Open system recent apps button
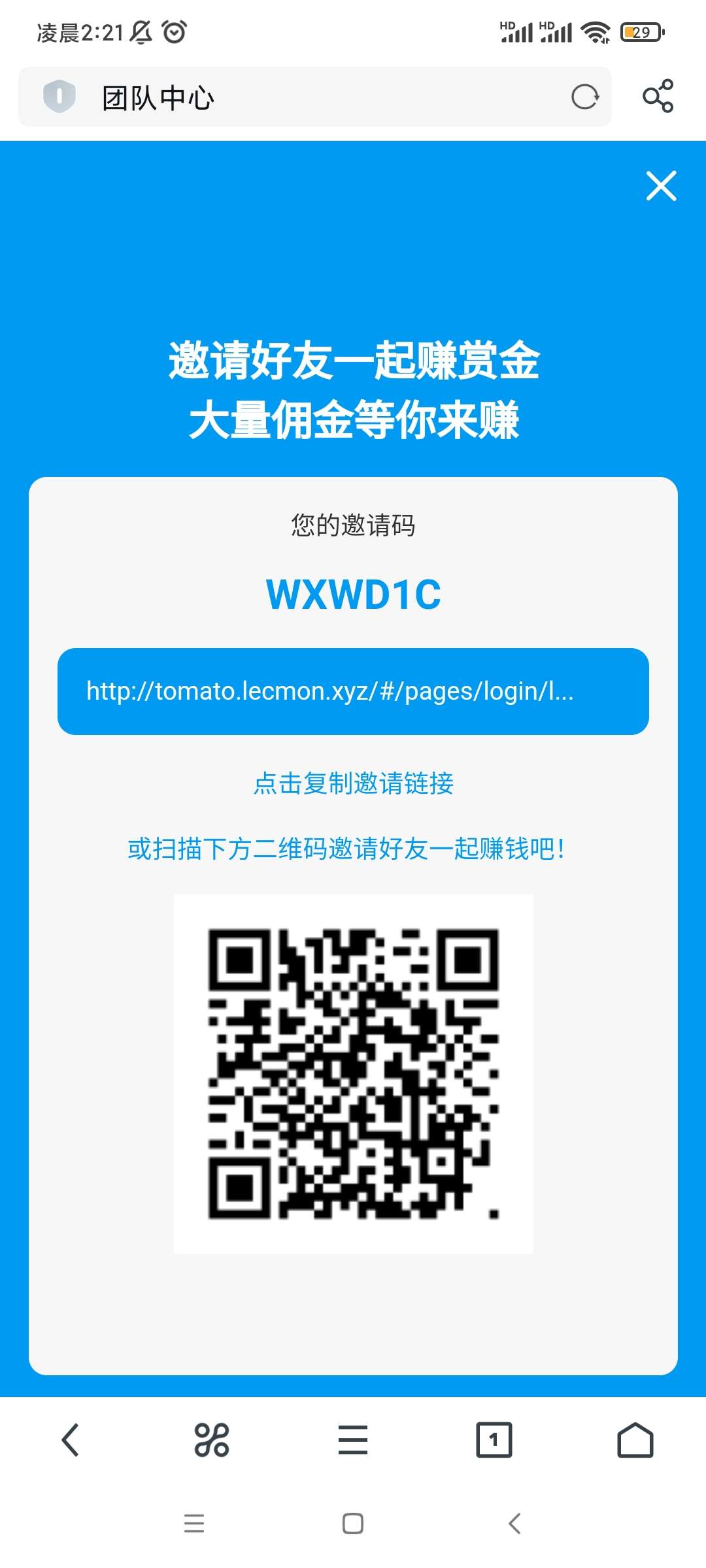The image size is (706, 1568). pyautogui.click(x=194, y=1524)
